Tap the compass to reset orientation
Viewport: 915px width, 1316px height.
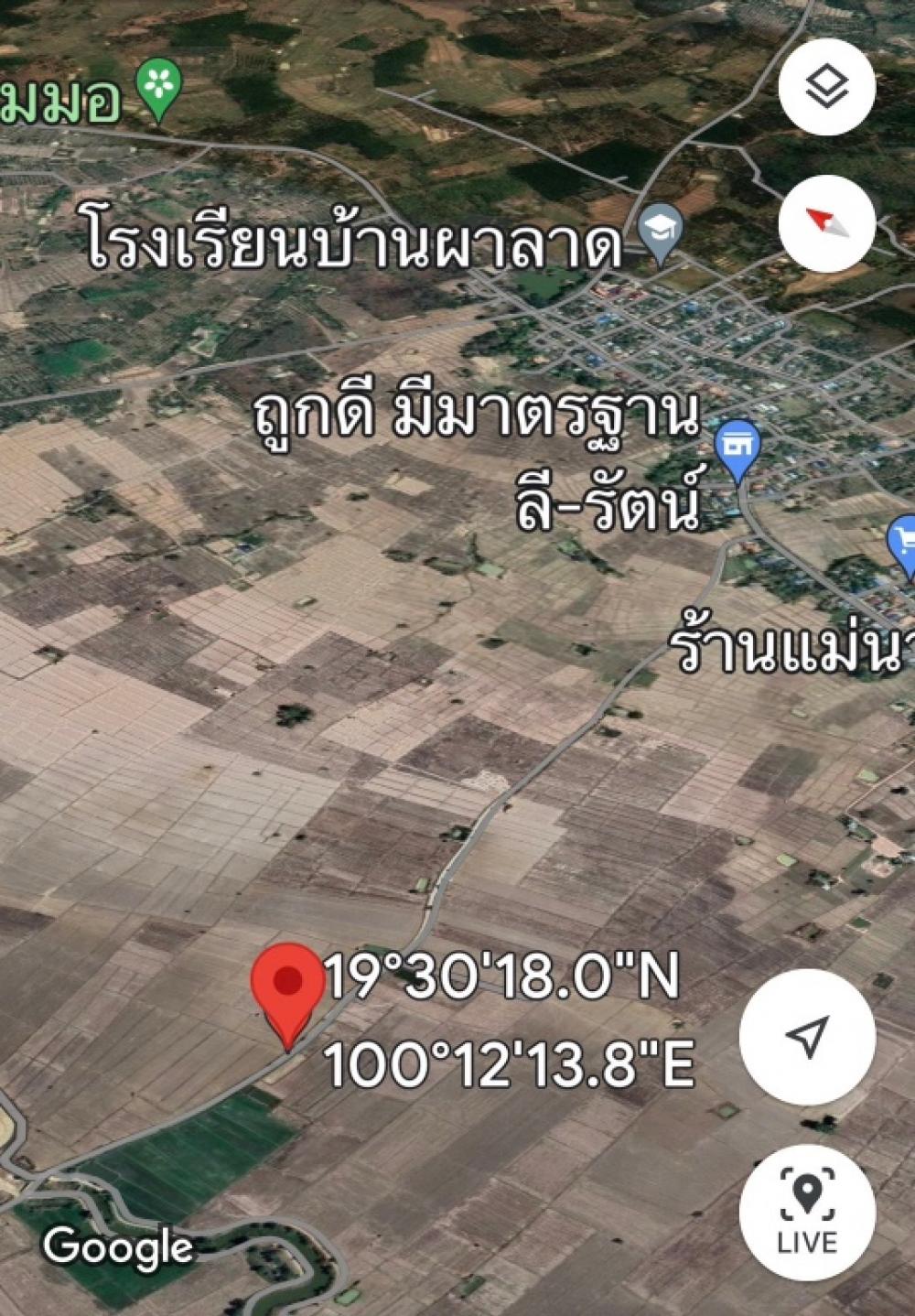826,223
